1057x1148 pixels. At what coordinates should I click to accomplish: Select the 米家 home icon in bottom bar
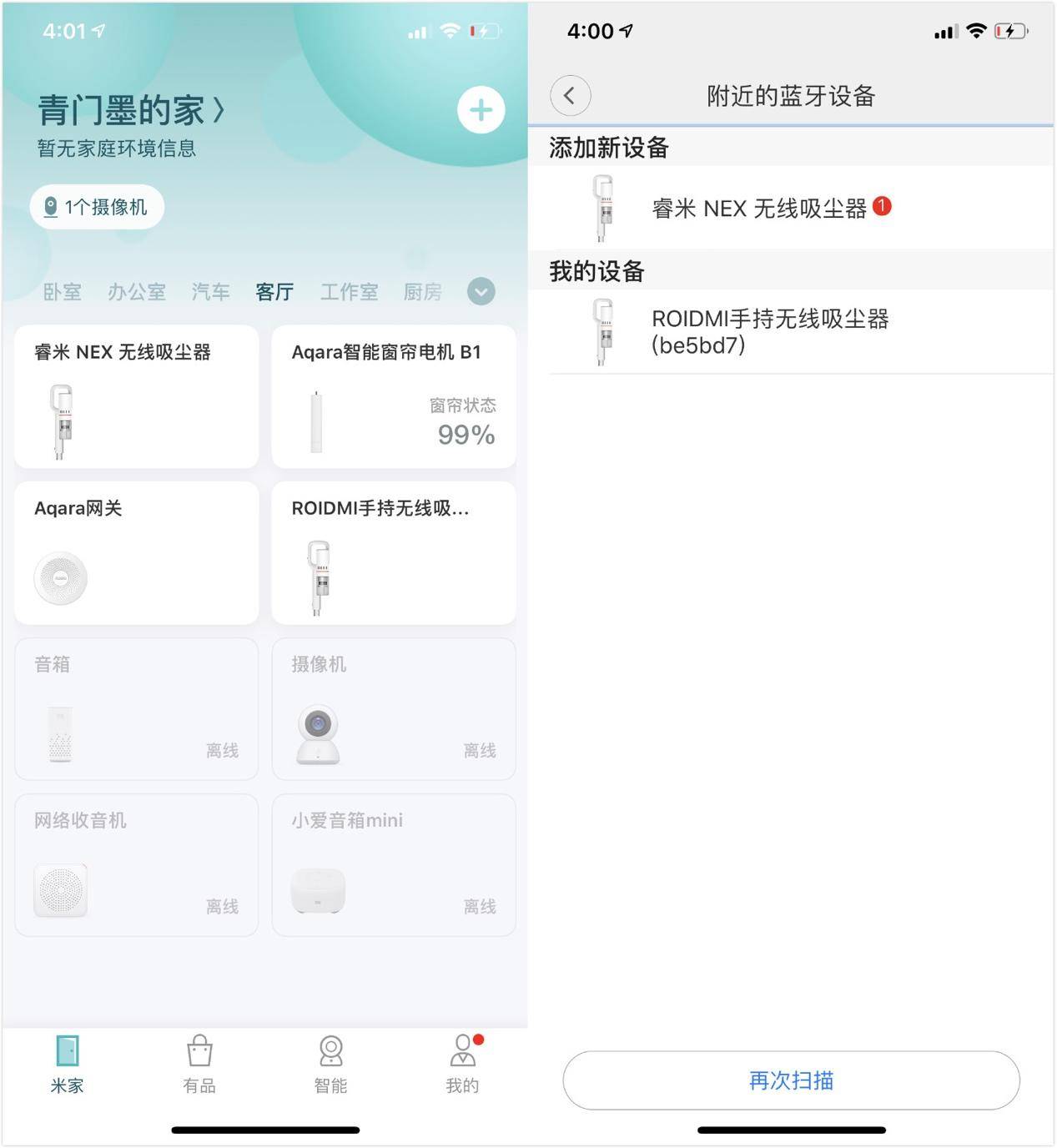click(66, 1064)
